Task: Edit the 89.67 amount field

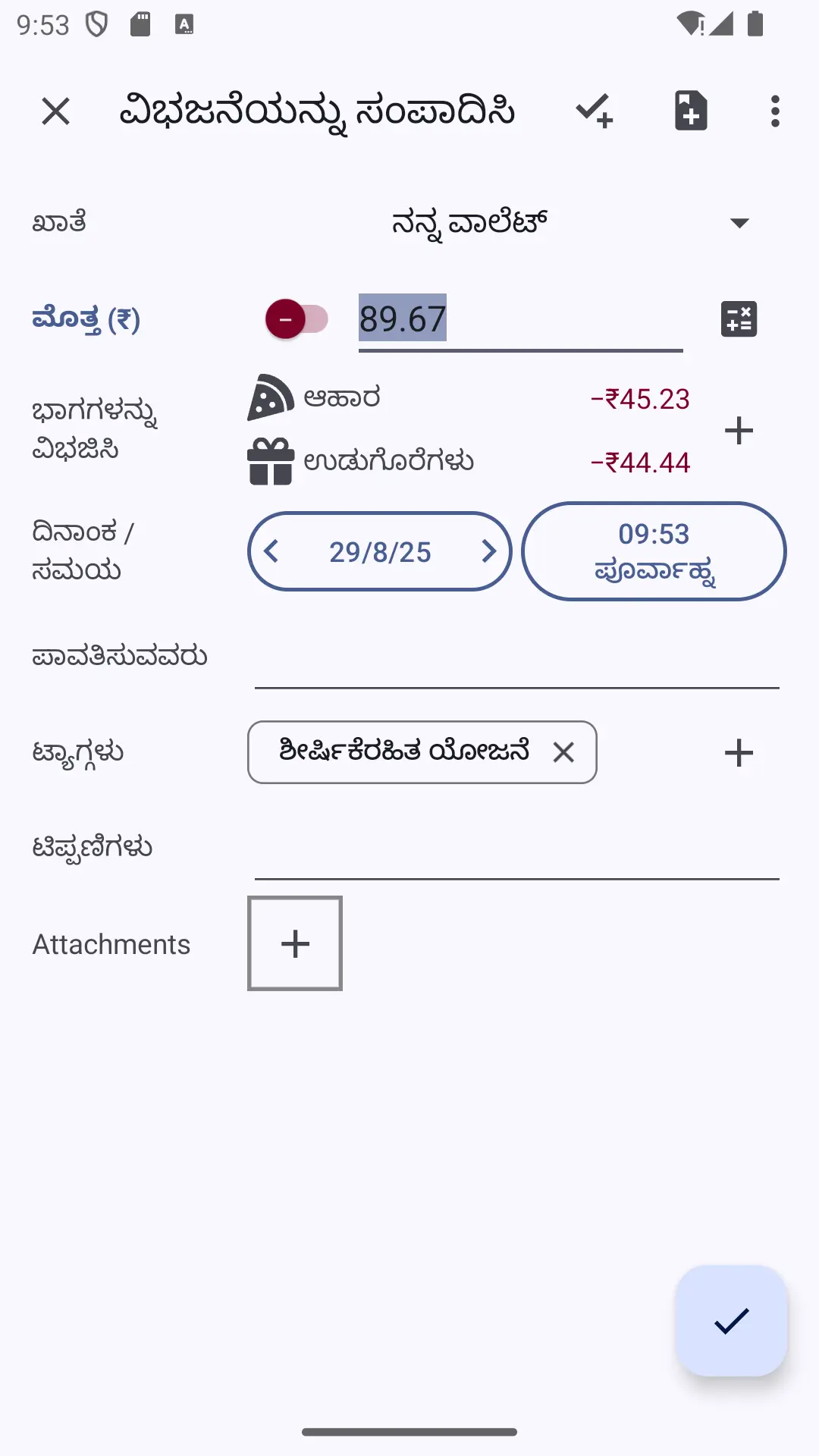Action: (x=520, y=320)
